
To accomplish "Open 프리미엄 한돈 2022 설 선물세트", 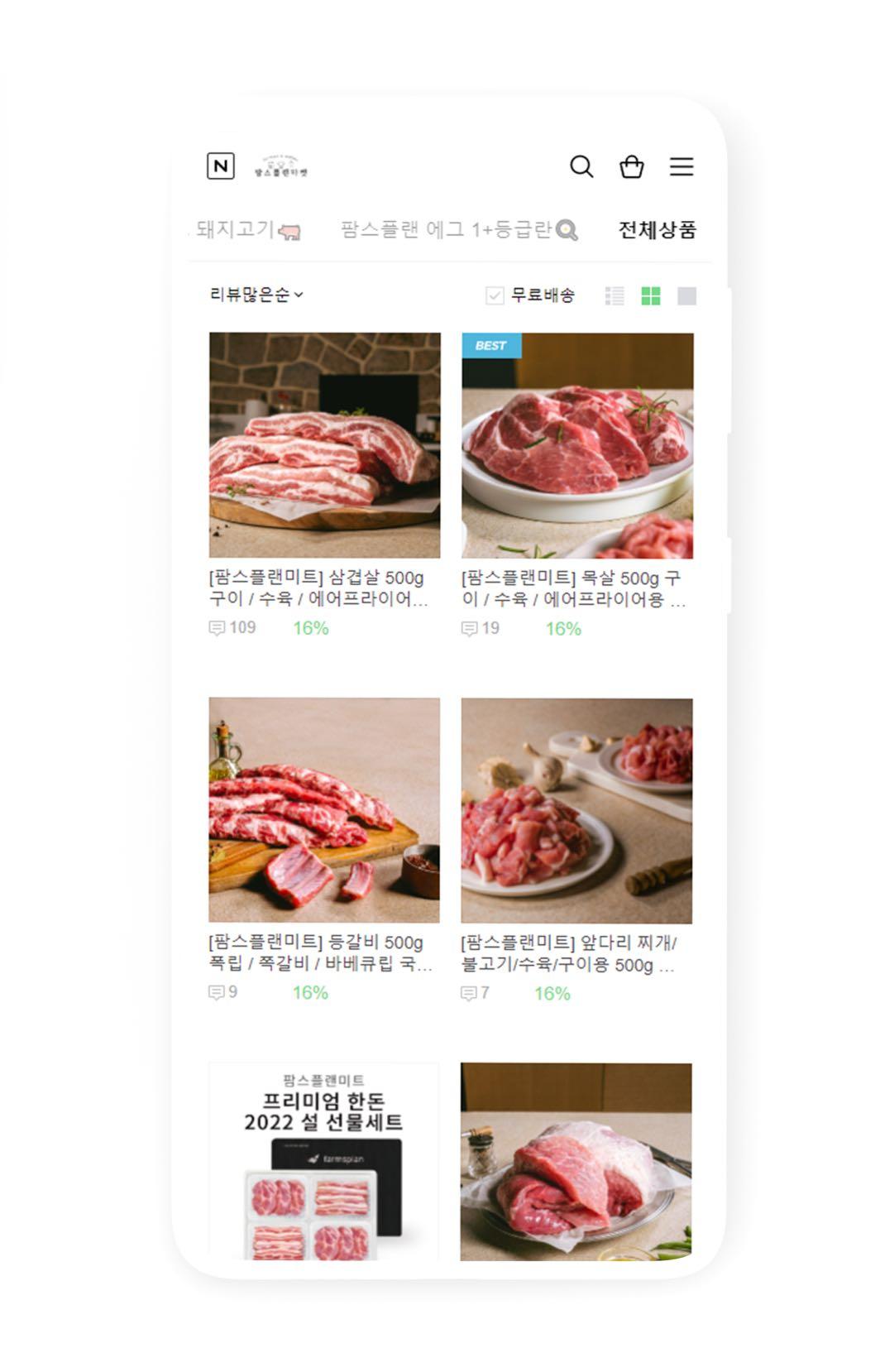I will pyautogui.click(x=324, y=1160).
